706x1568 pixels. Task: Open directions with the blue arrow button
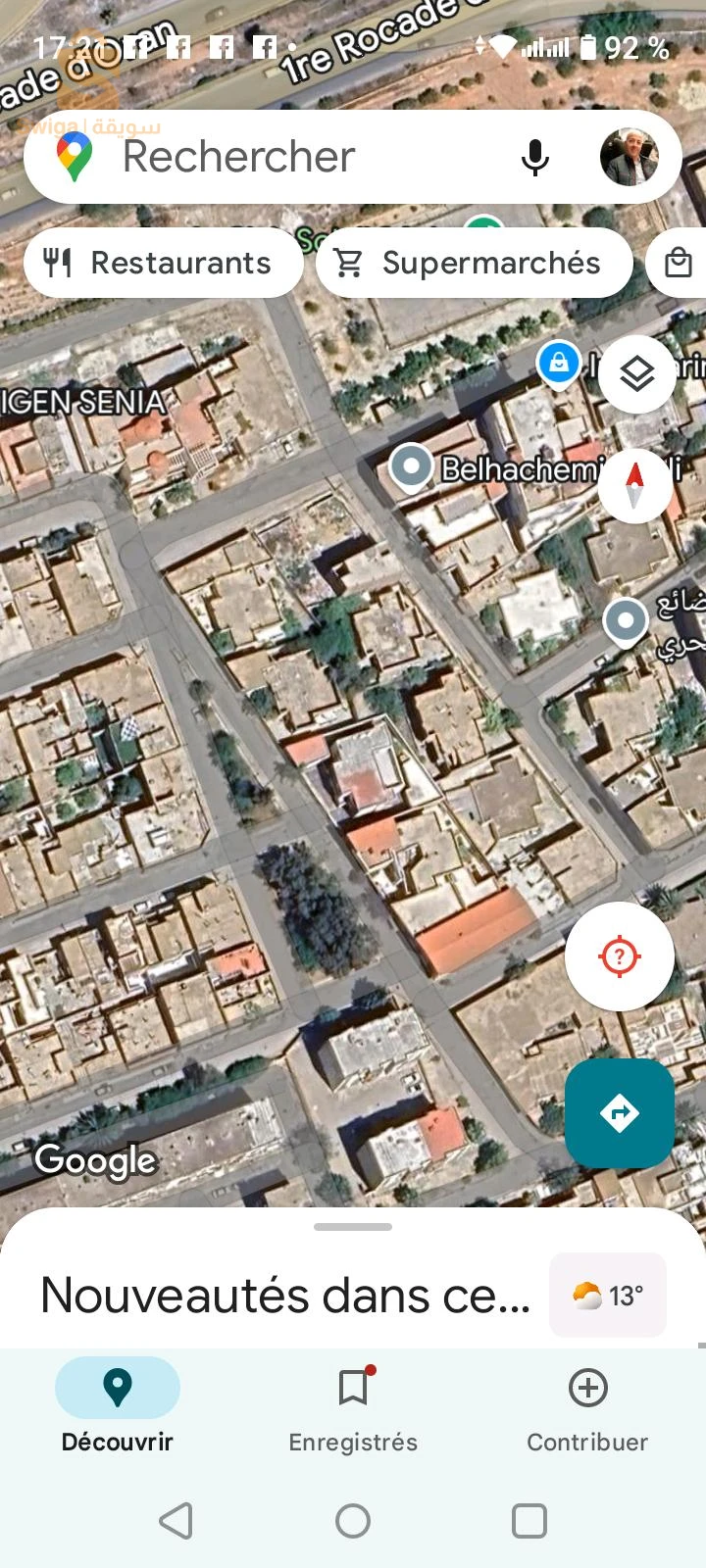point(619,1112)
